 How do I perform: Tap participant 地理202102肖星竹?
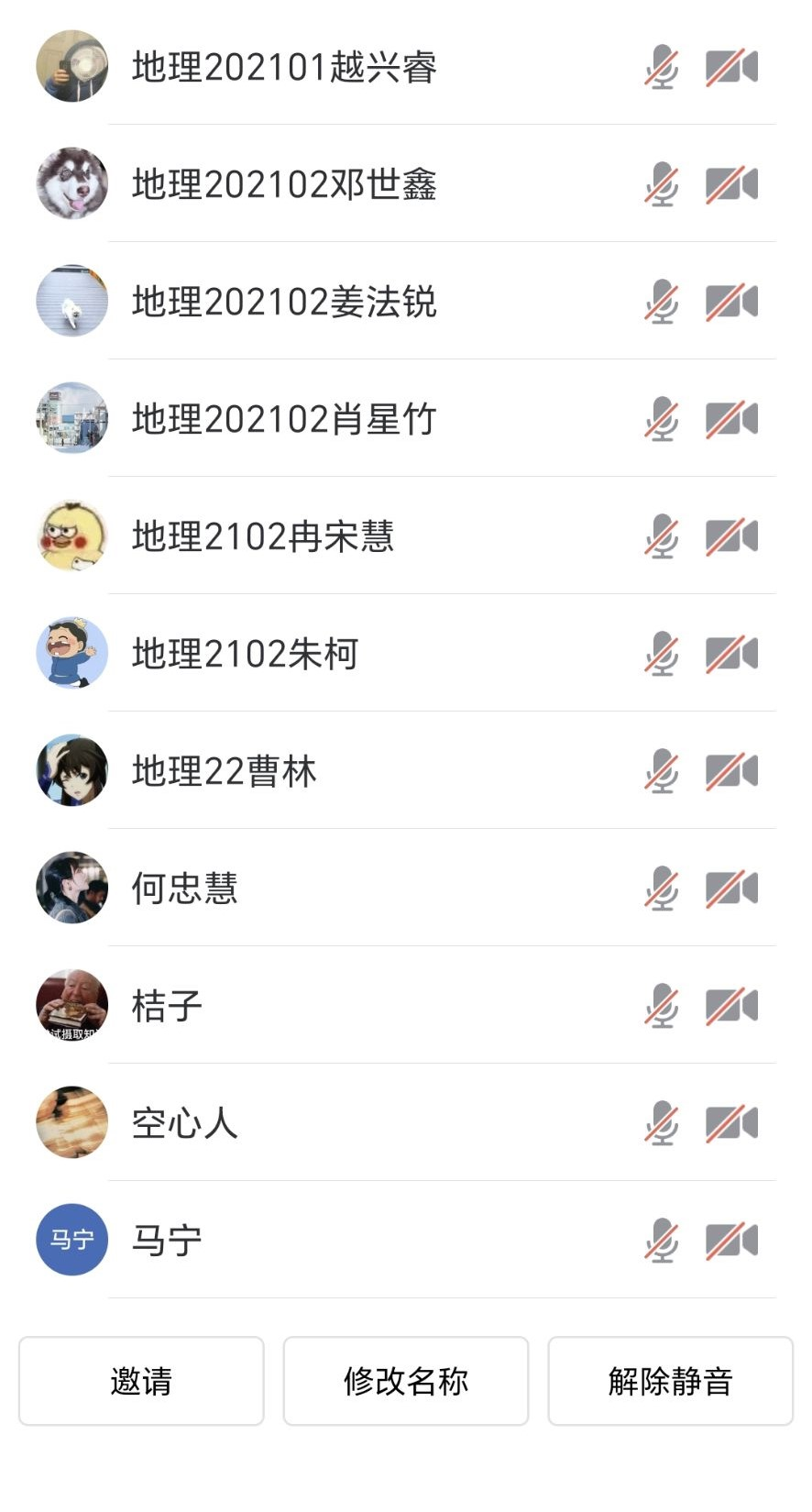(x=284, y=419)
